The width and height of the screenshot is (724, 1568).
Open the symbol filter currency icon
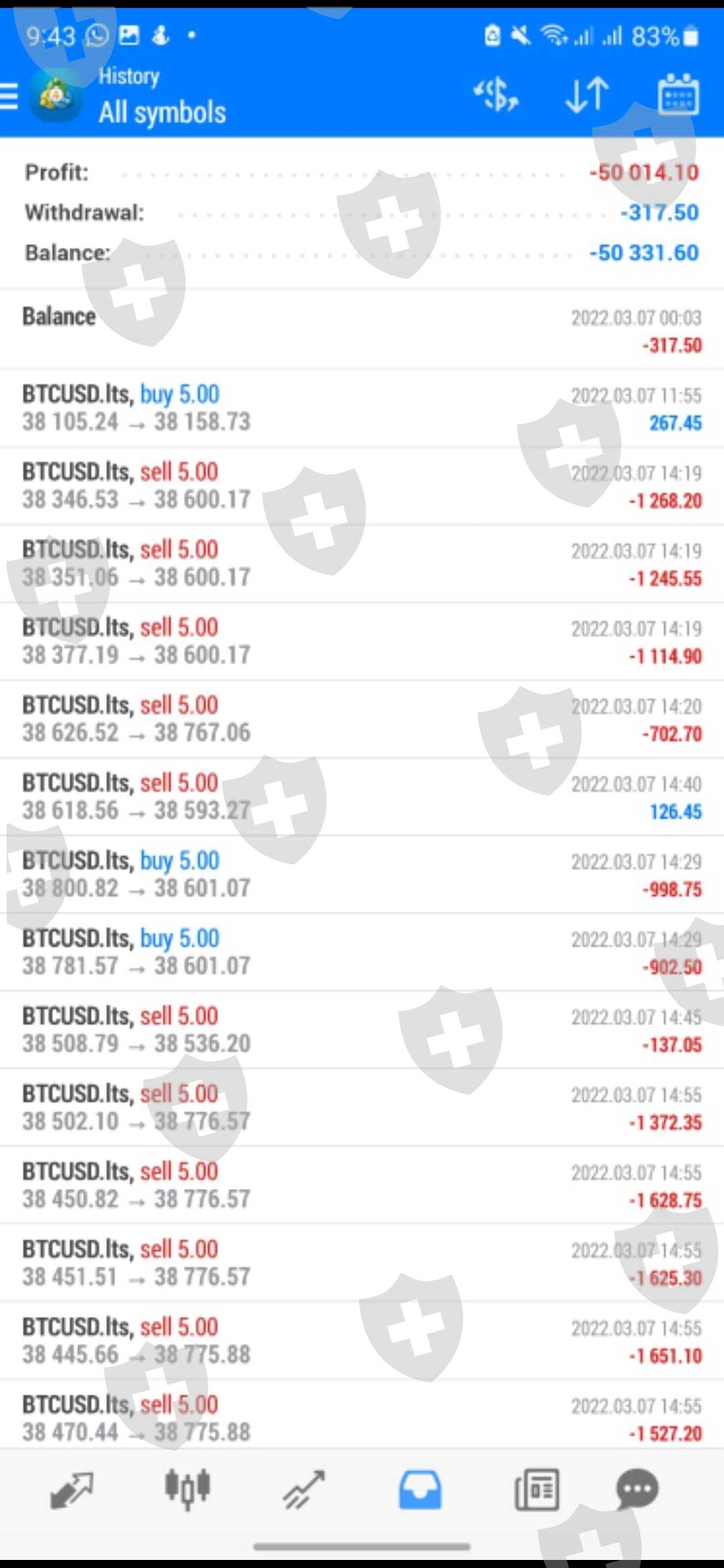click(496, 94)
